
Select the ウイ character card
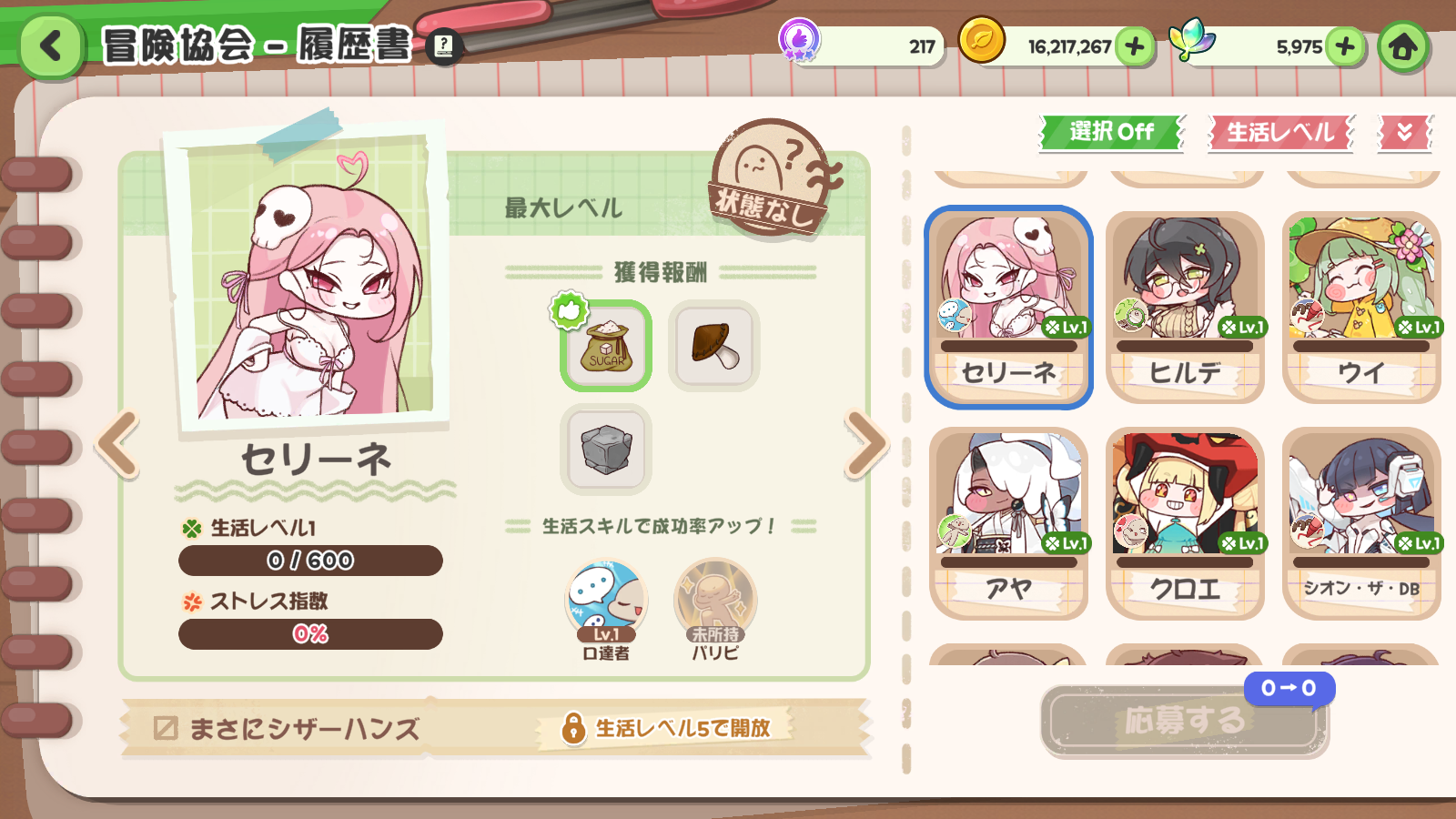tap(1361, 308)
